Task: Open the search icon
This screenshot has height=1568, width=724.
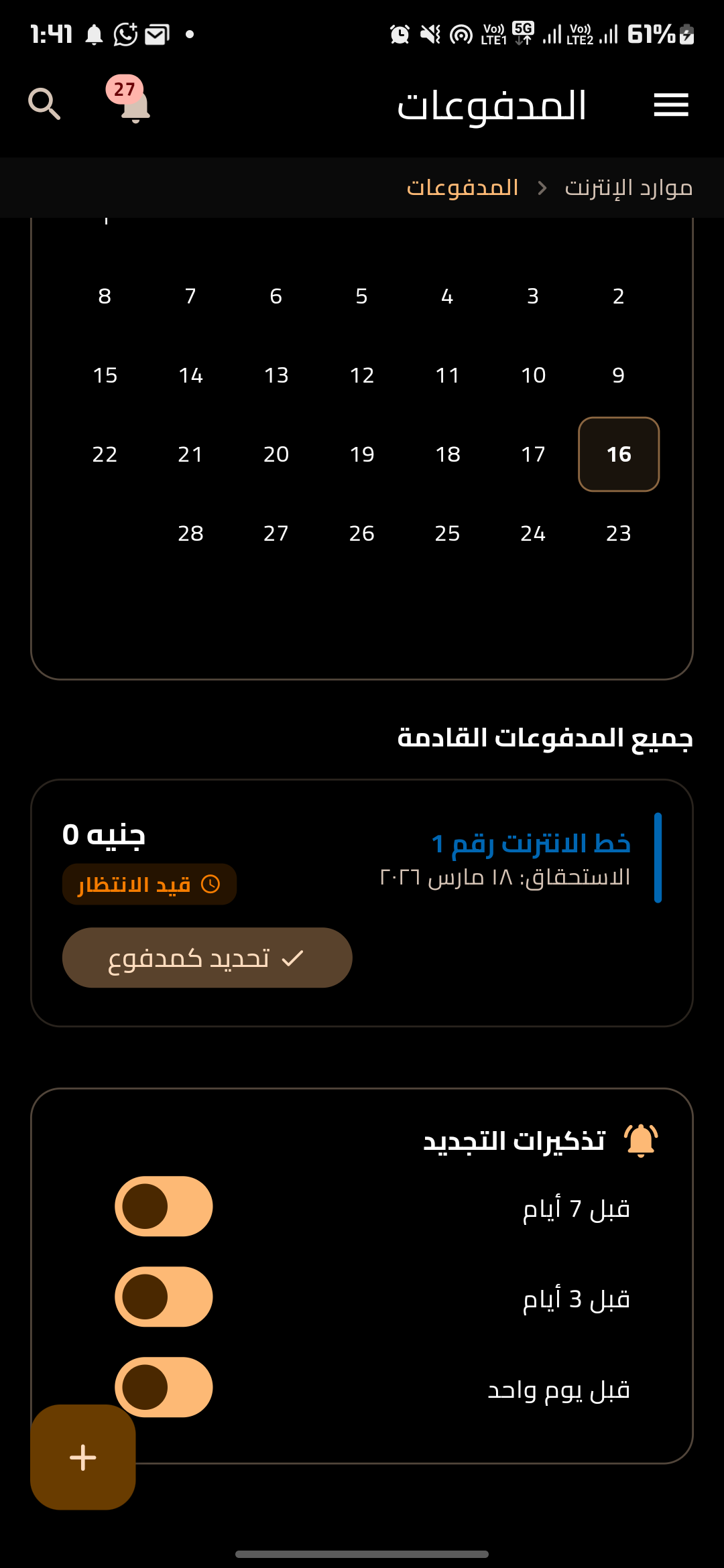Action: pyautogui.click(x=44, y=105)
